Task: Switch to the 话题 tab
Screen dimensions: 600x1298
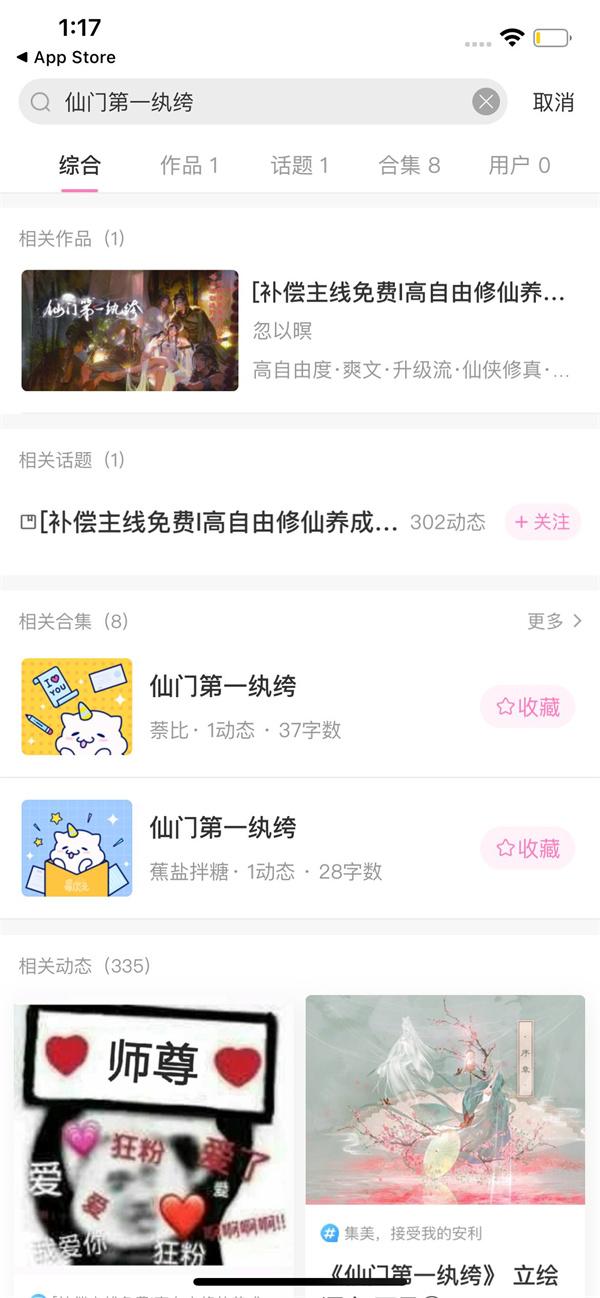Action: [x=299, y=165]
